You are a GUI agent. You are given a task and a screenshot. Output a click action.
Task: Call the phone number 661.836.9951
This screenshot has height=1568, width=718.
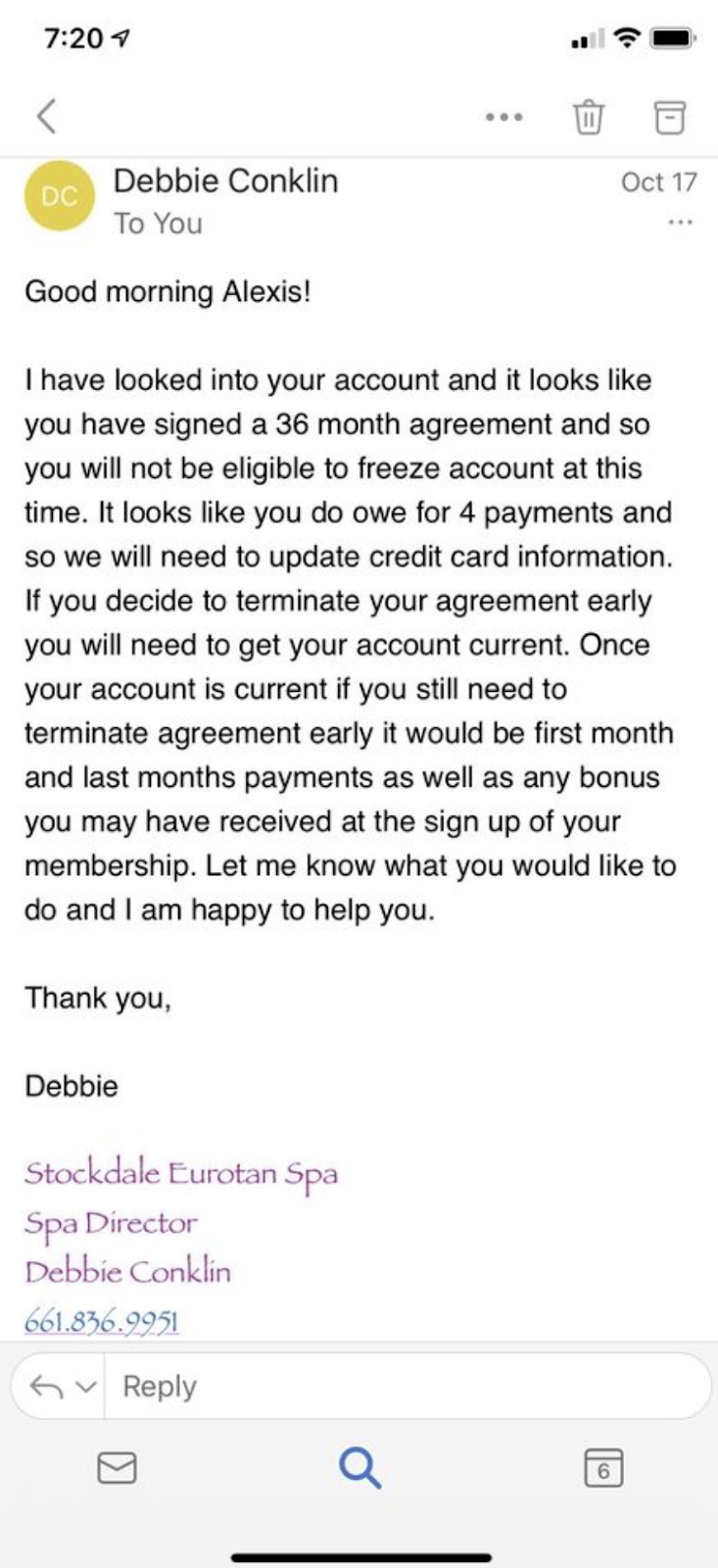point(102,1321)
